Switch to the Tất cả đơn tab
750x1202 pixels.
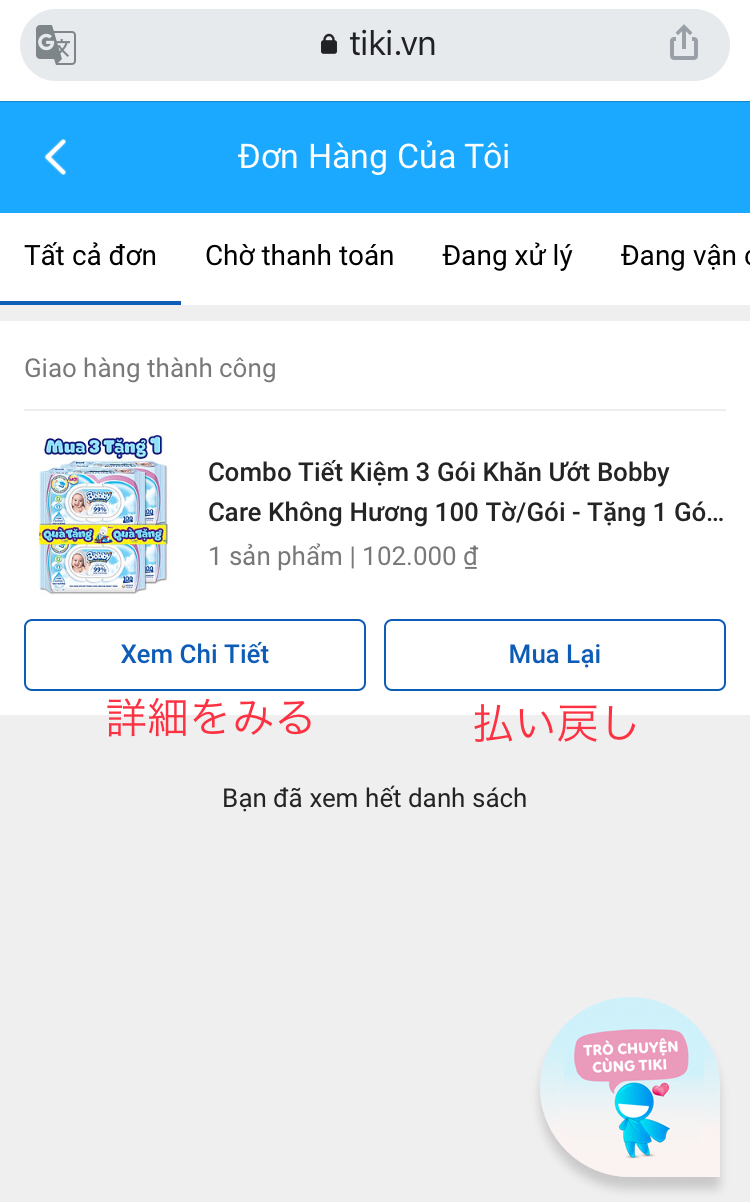pyautogui.click(x=91, y=256)
